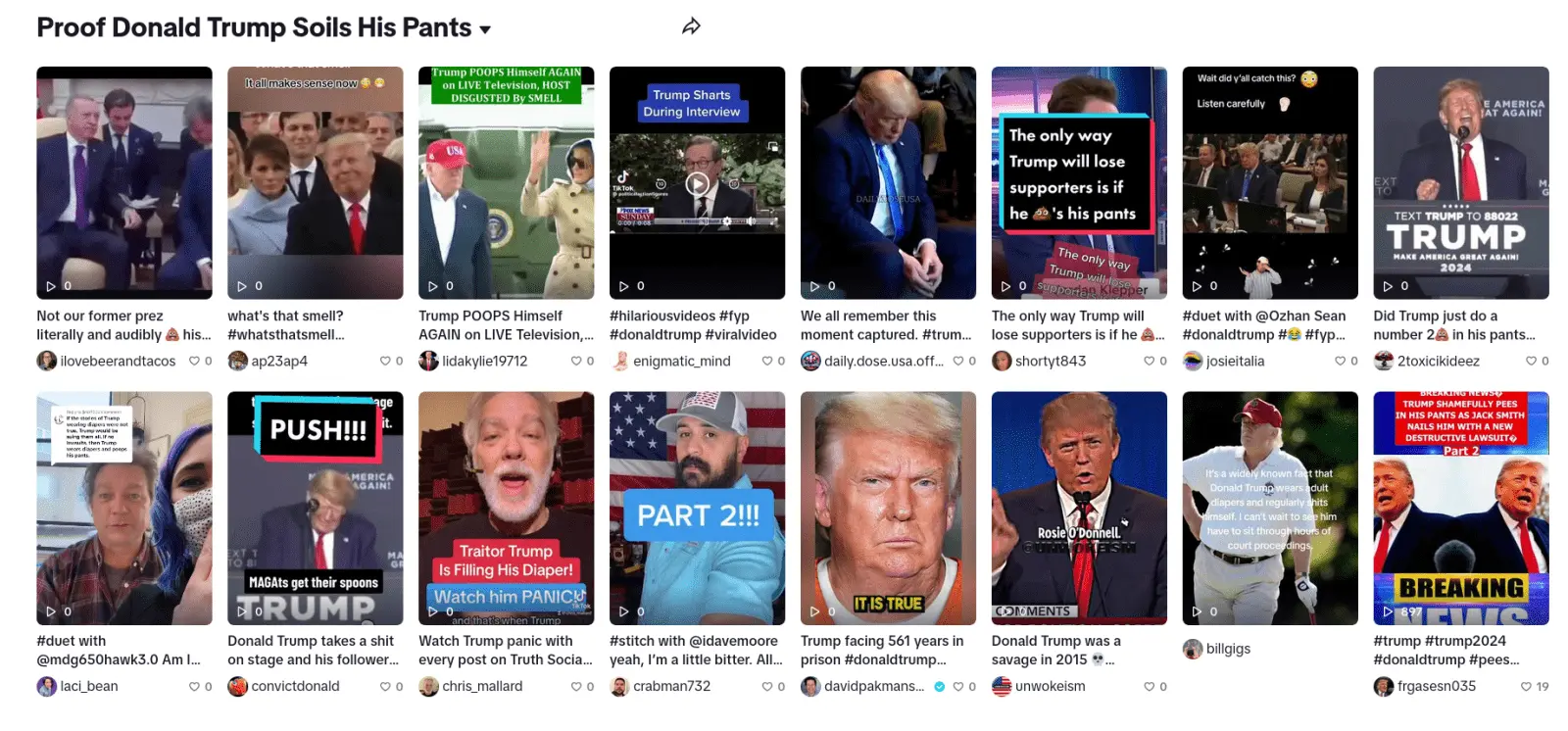Viewport: 1568px width, 731px height.
Task: Open billgigs' profile
Action: 1227,649
